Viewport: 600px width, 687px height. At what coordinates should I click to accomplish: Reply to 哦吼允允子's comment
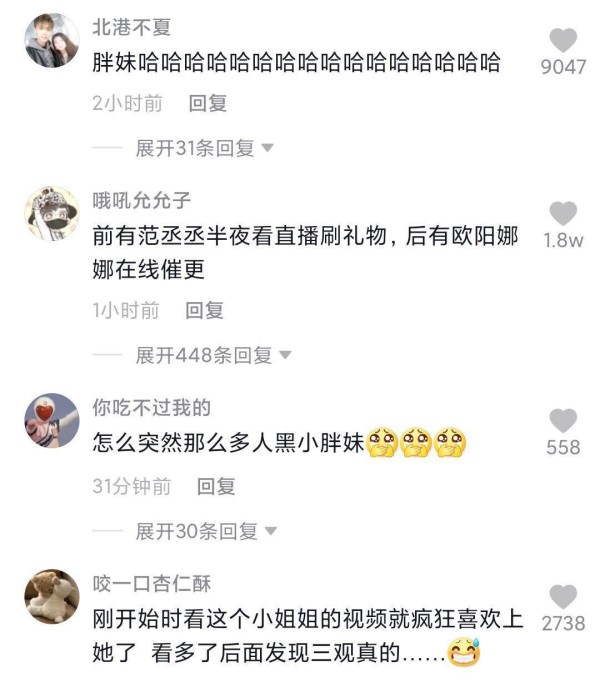[205, 310]
